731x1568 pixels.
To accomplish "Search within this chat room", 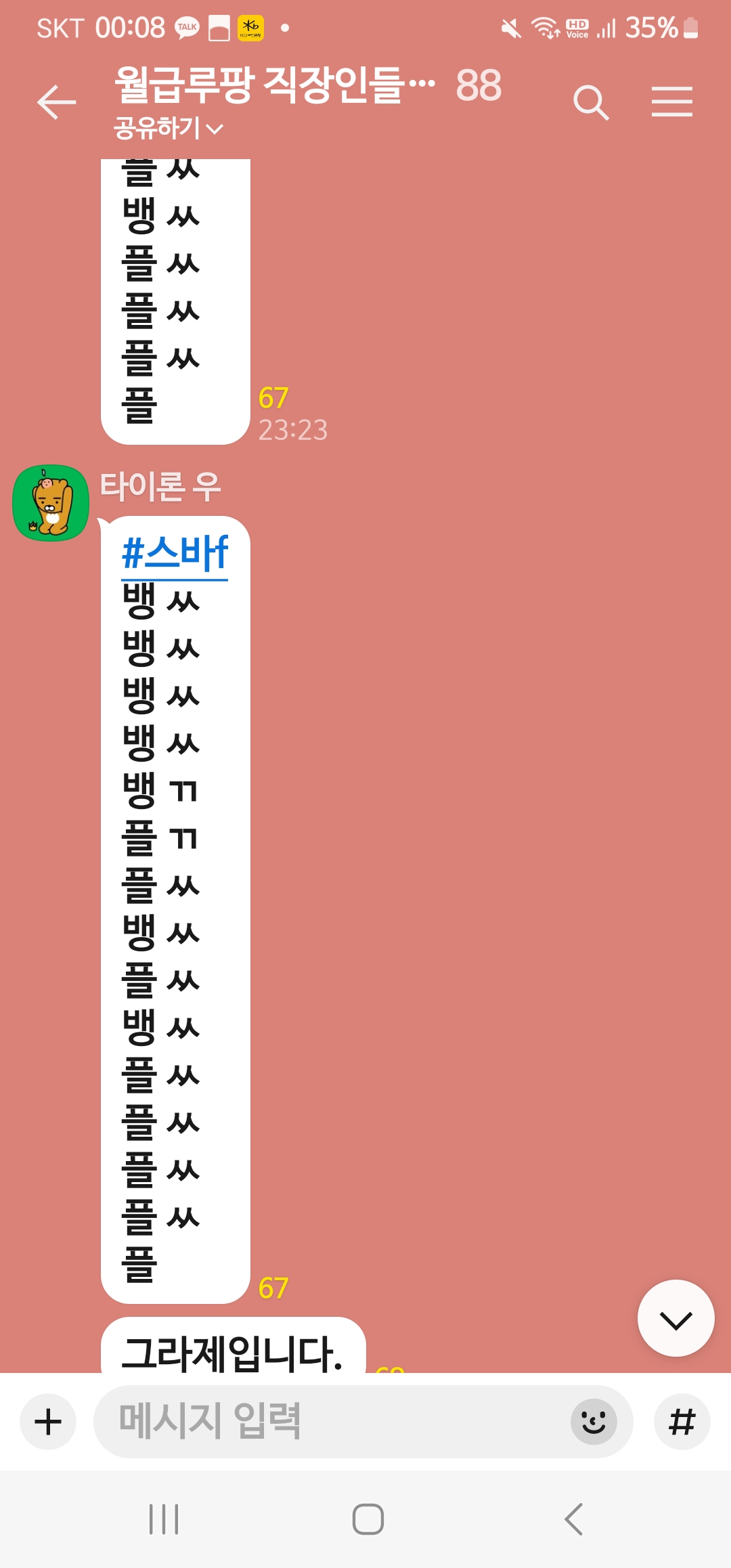I will (591, 102).
